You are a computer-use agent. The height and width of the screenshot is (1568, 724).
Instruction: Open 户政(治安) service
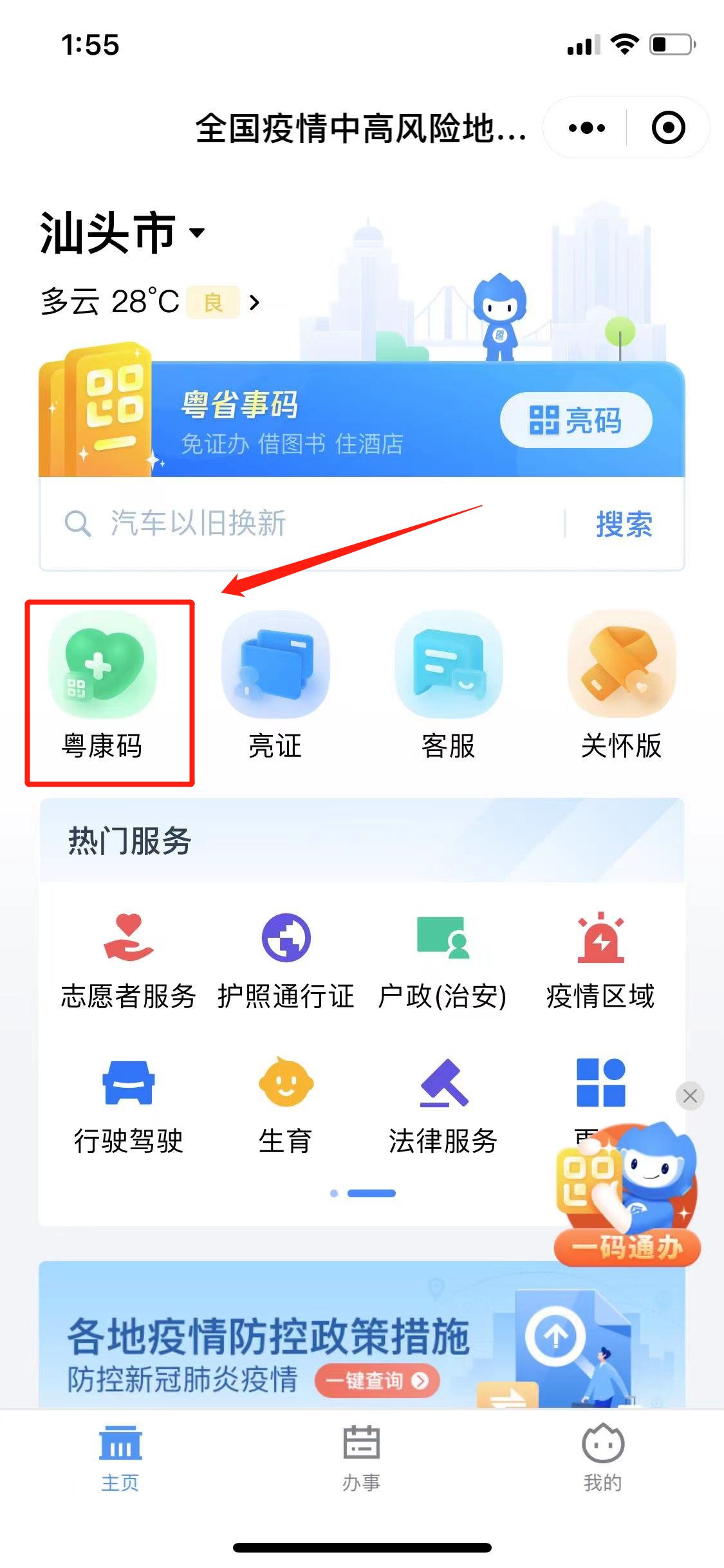[443, 960]
